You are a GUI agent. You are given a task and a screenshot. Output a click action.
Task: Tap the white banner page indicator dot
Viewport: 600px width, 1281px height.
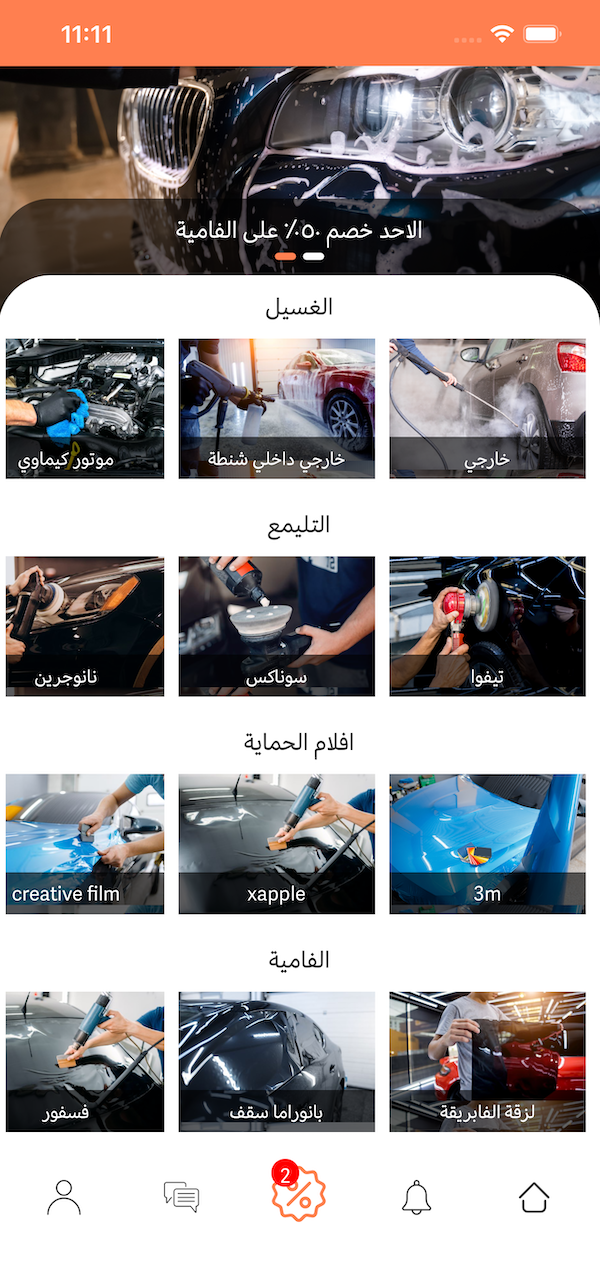click(x=313, y=257)
